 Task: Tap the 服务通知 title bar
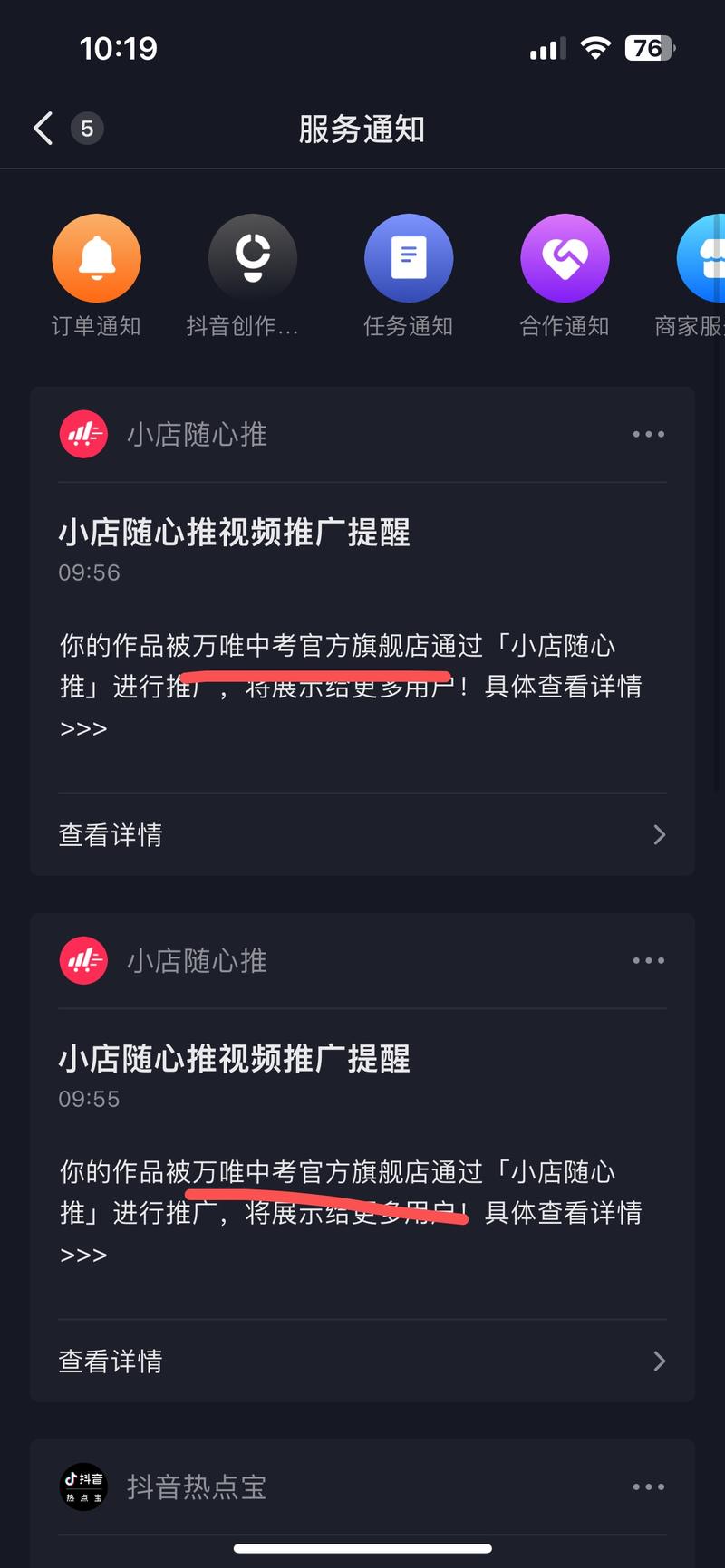tap(361, 129)
